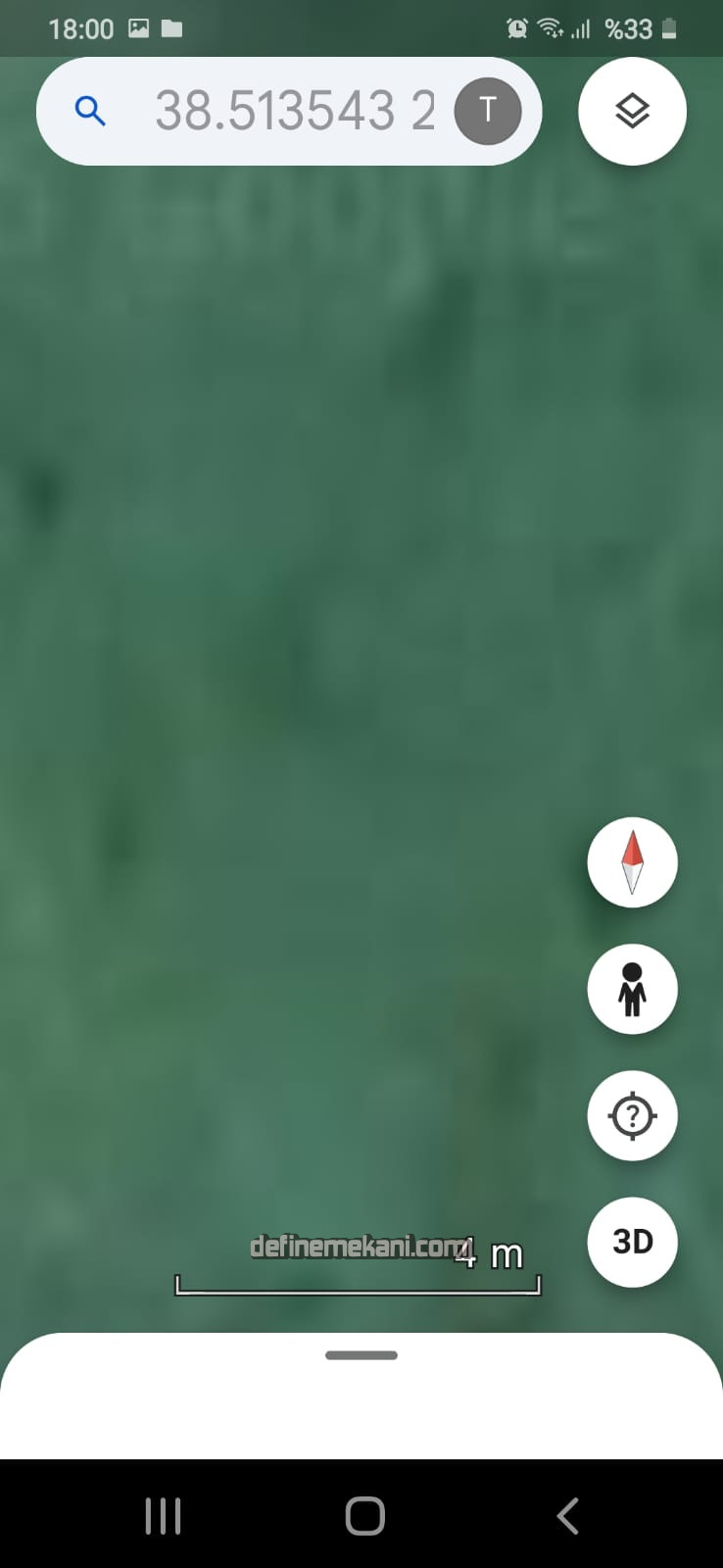Expand the bottom sheet handle
The height and width of the screenshot is (1568, 723).
(361, 1355)
